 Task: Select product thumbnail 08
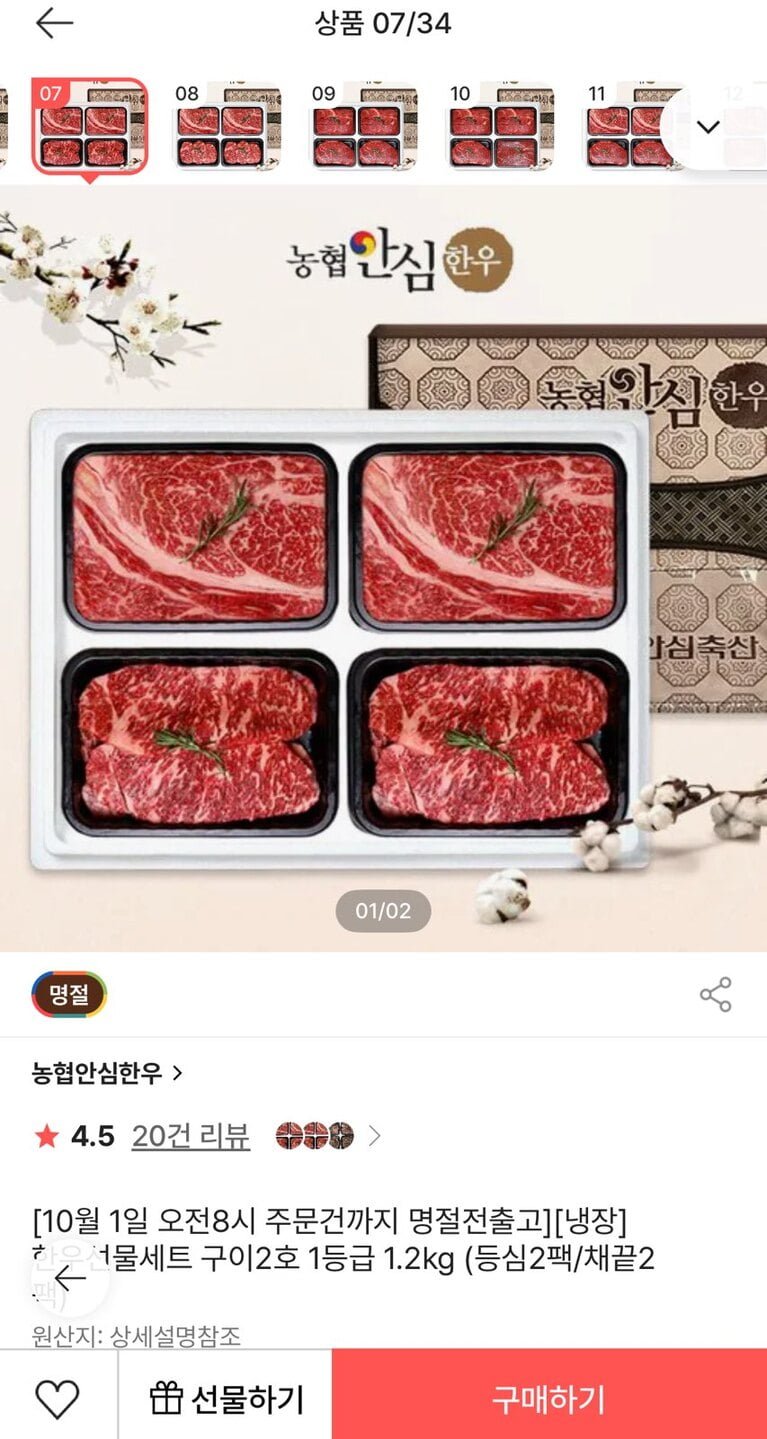(226, 126)
